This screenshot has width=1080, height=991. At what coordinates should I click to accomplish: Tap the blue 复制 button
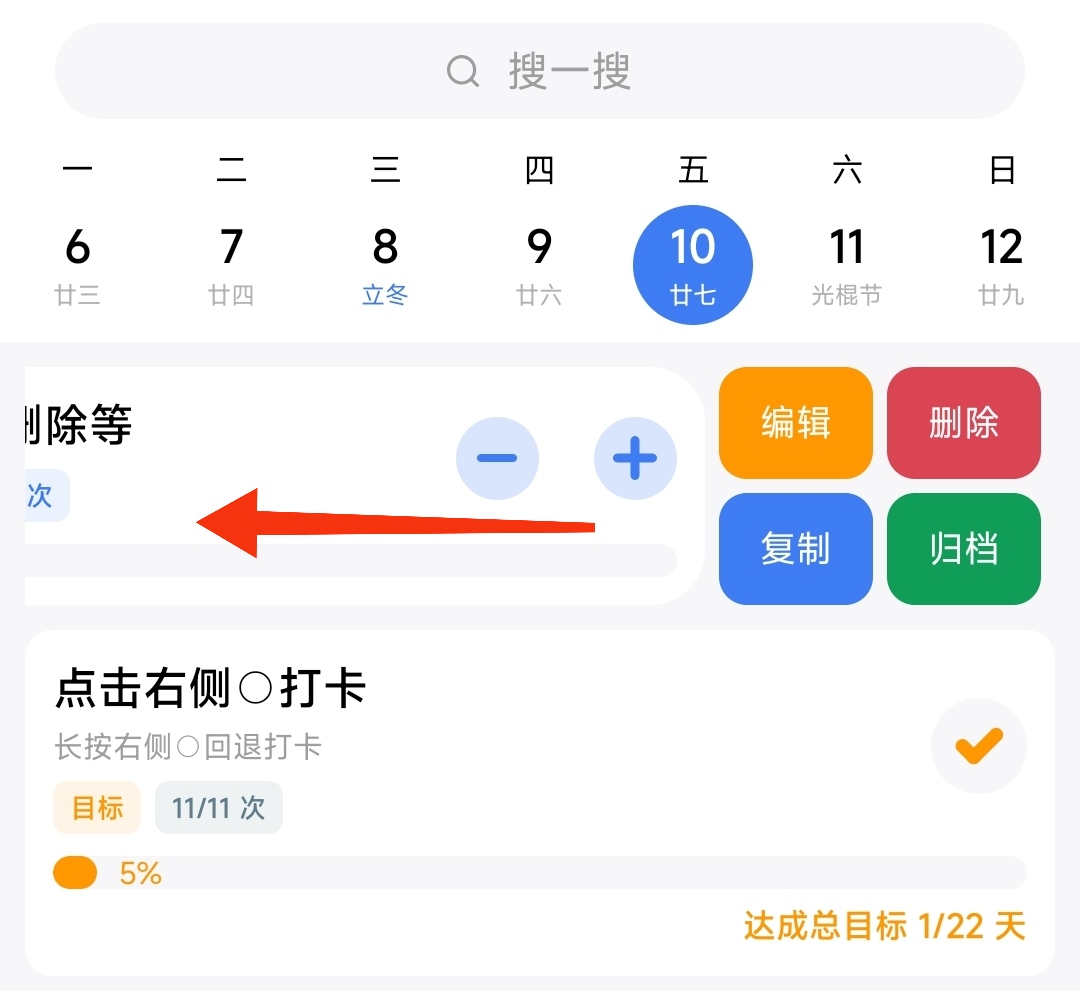click(x=795, y=549)
